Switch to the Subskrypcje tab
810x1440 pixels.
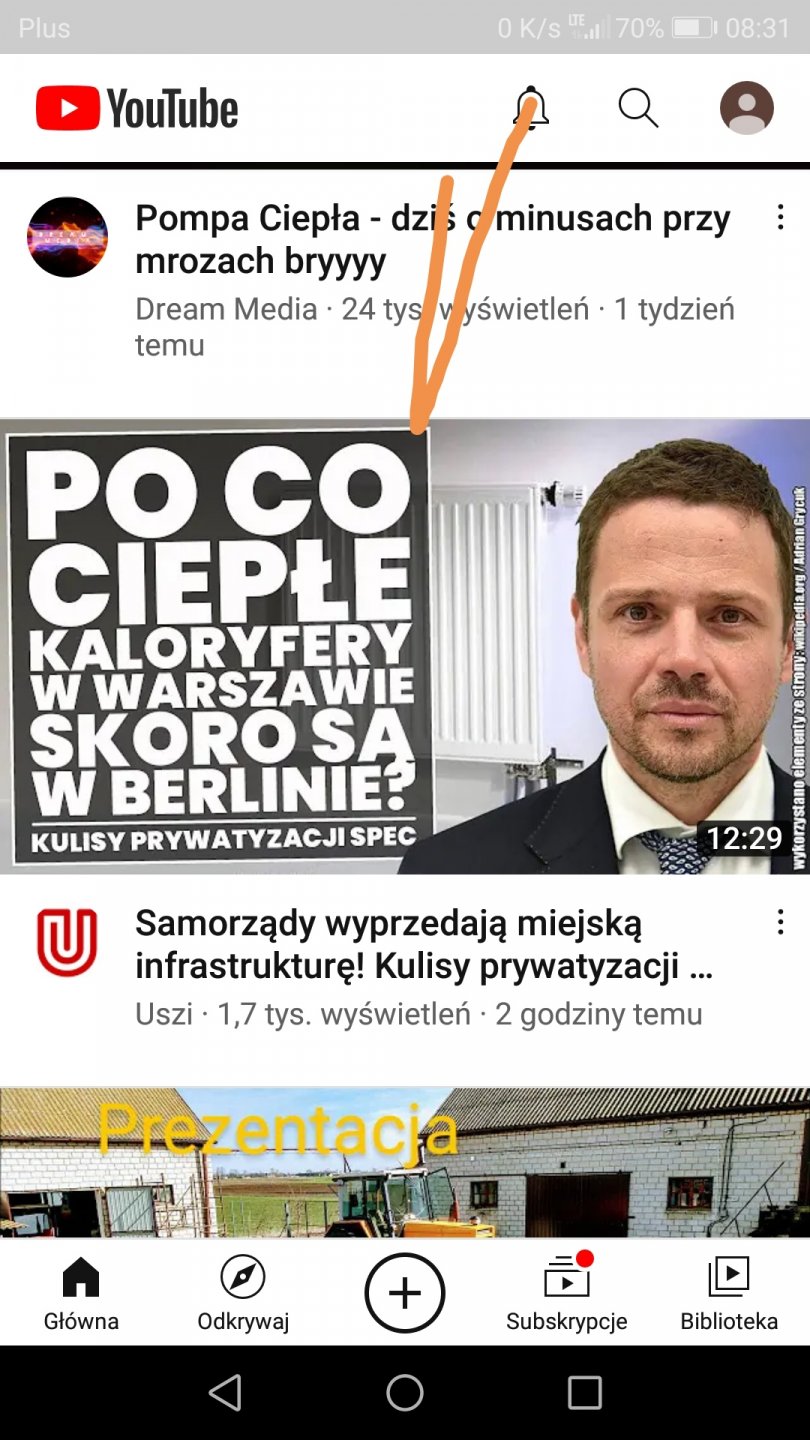566,1294
